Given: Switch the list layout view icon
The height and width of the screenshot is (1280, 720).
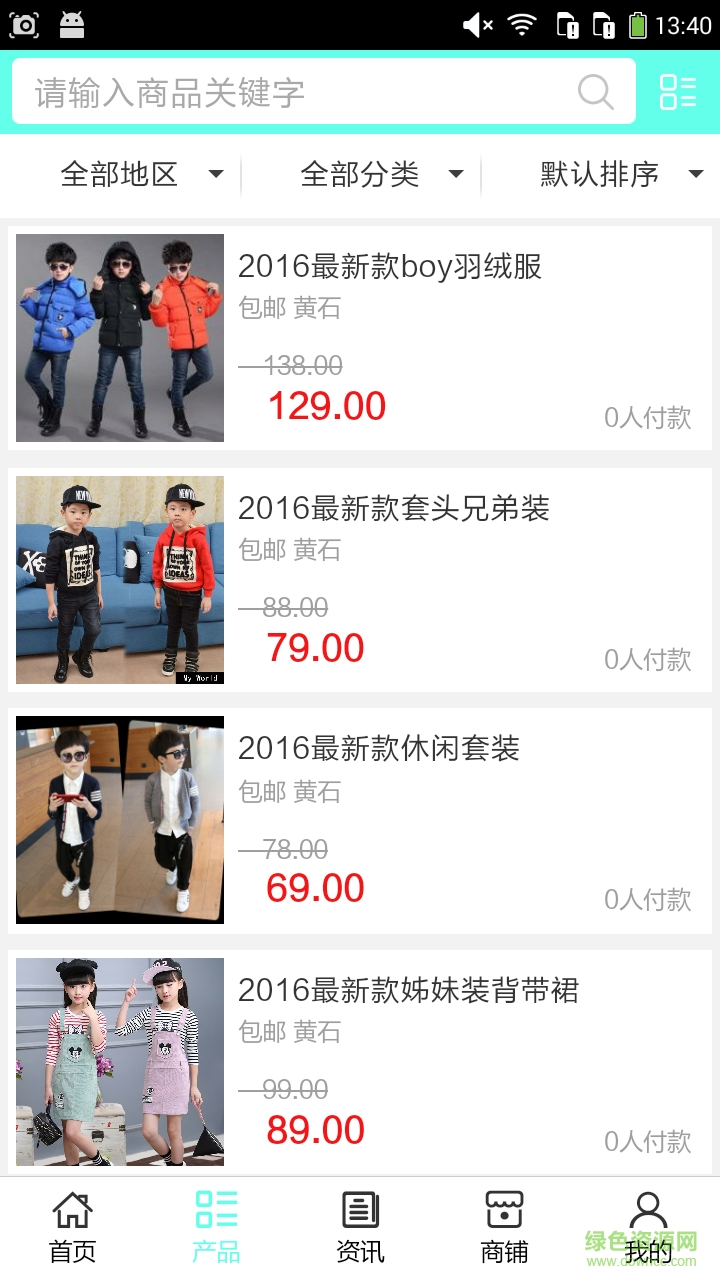Looking at the screenshot, I should pyautogui.click(x=677, y=92).
